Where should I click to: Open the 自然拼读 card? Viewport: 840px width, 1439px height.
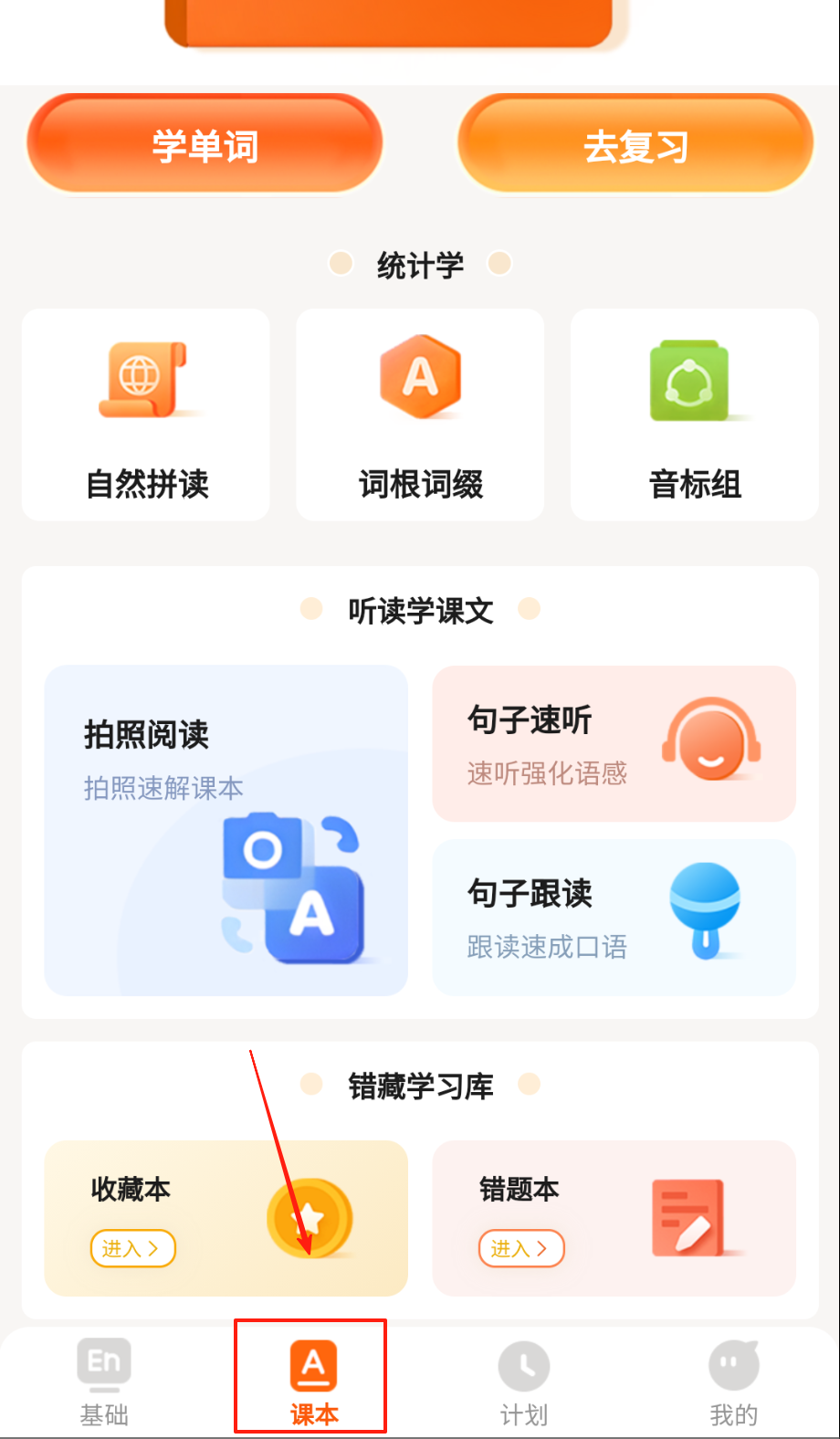click(146, 415)
